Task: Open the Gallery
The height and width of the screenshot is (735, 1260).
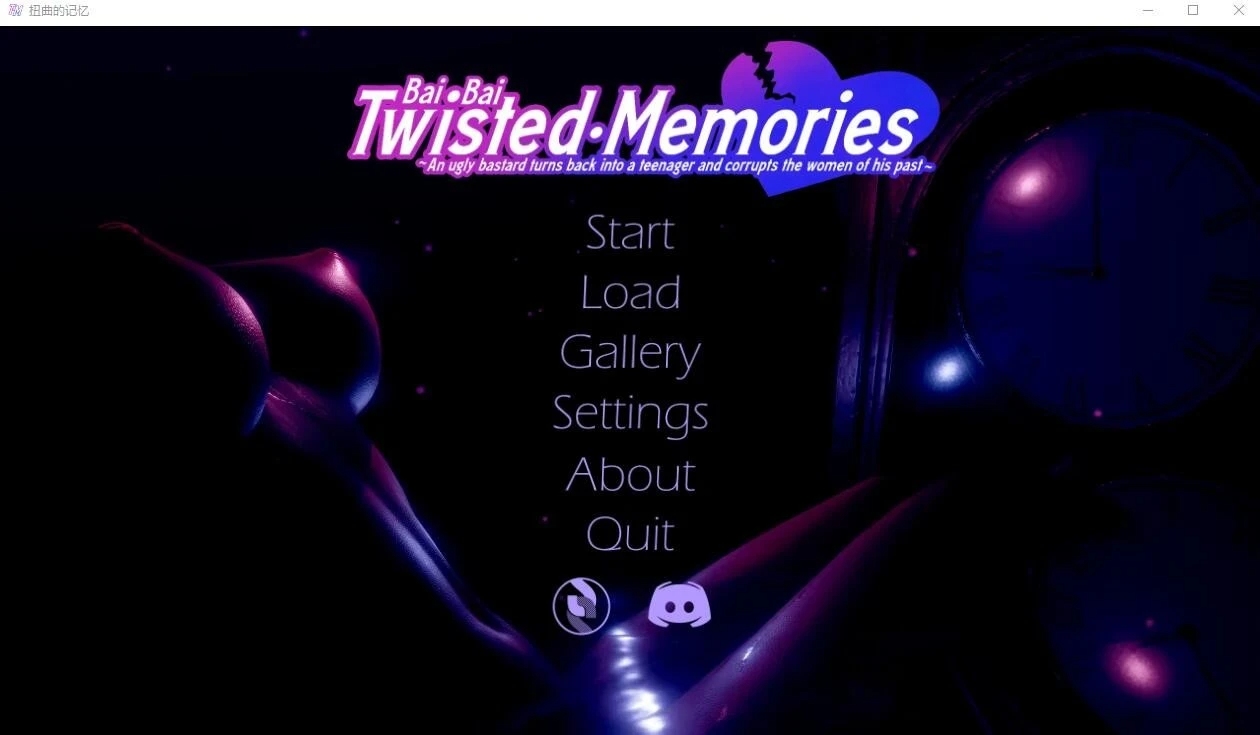Action: [x=630, y=353]
